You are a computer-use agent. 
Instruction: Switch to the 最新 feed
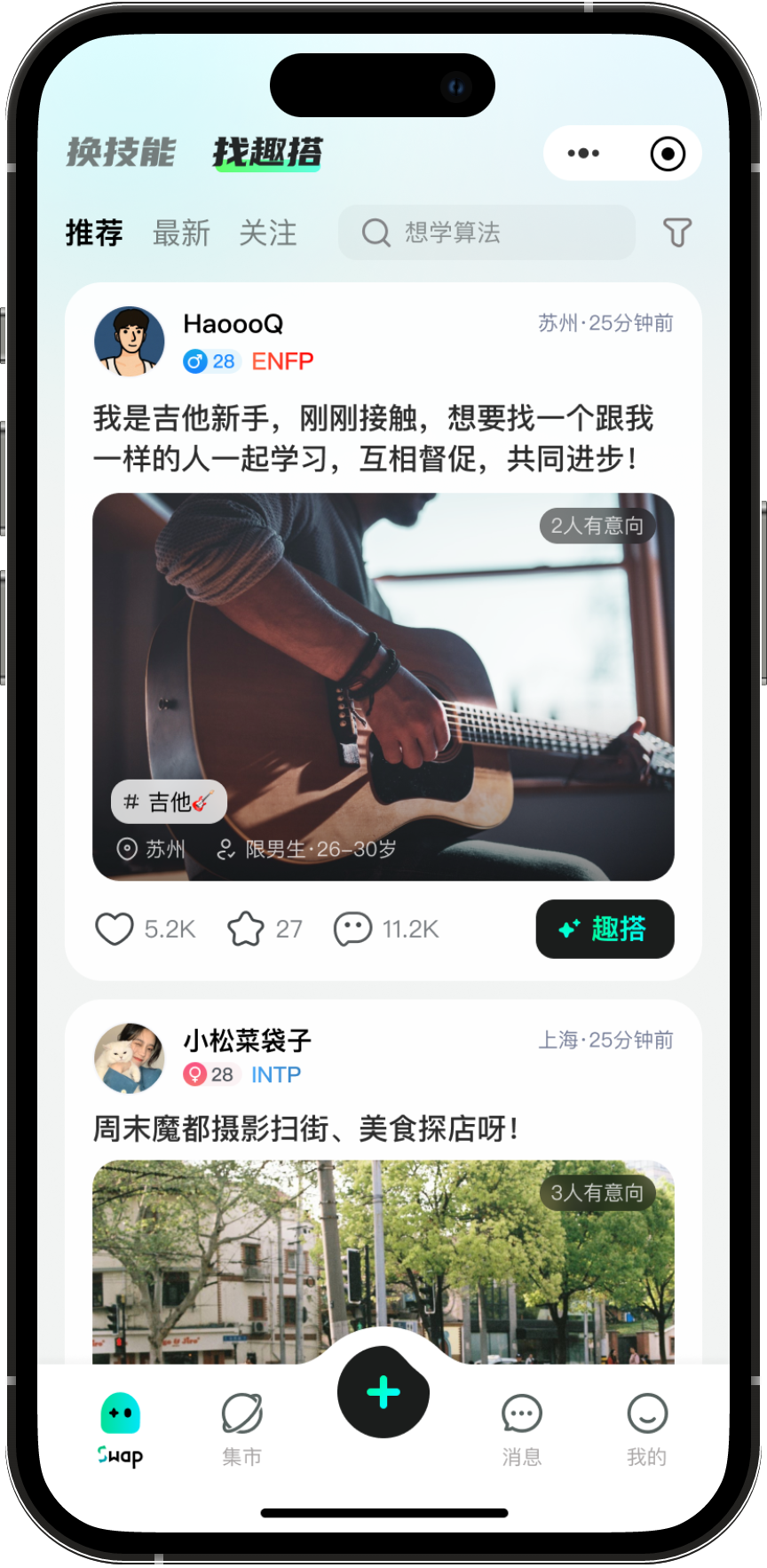pyautogui.click(x=181, y=234)
